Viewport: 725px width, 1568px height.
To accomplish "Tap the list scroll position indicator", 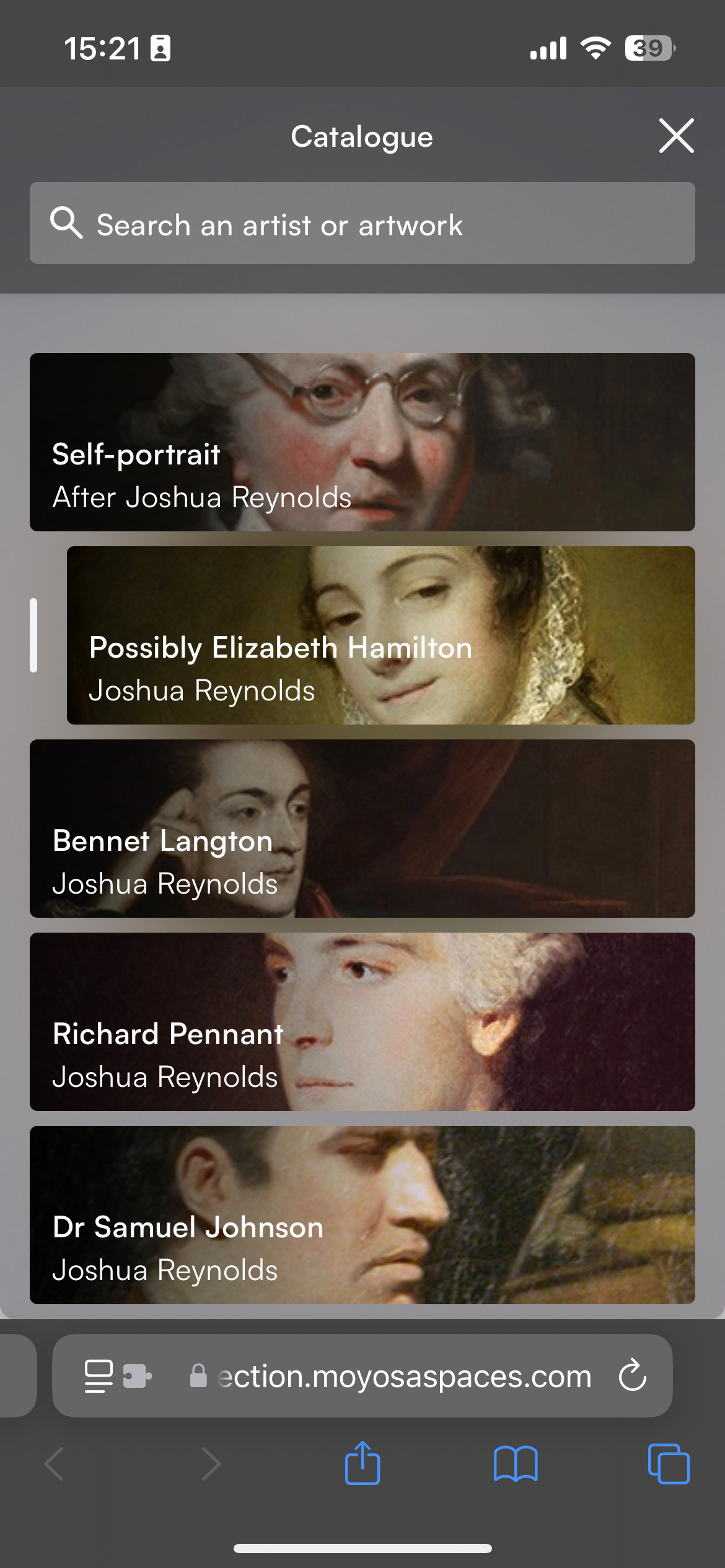I will 34,635.
